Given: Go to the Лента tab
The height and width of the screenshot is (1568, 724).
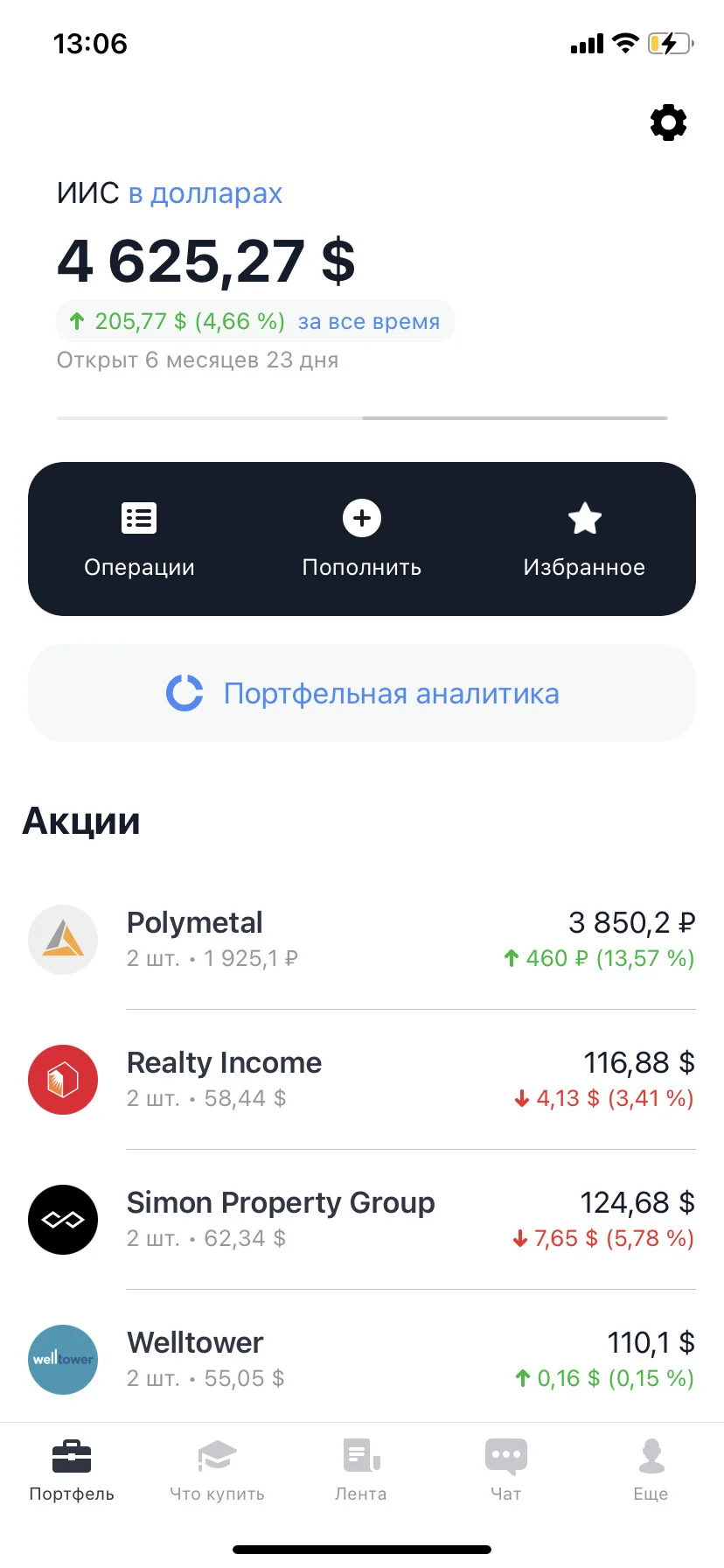Looking at the screenshot, I should click(361, 1470).
